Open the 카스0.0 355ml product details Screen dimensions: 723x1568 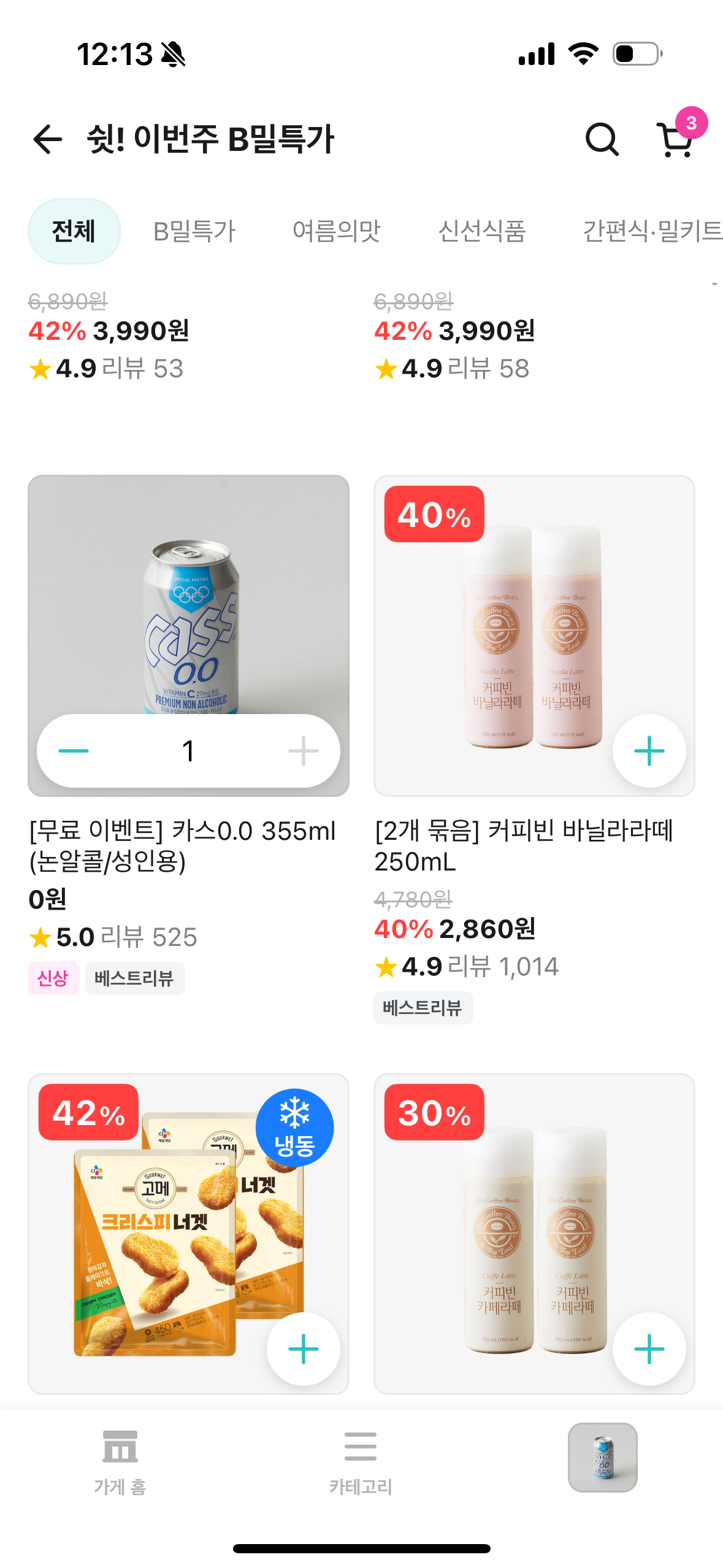point(183,846)
